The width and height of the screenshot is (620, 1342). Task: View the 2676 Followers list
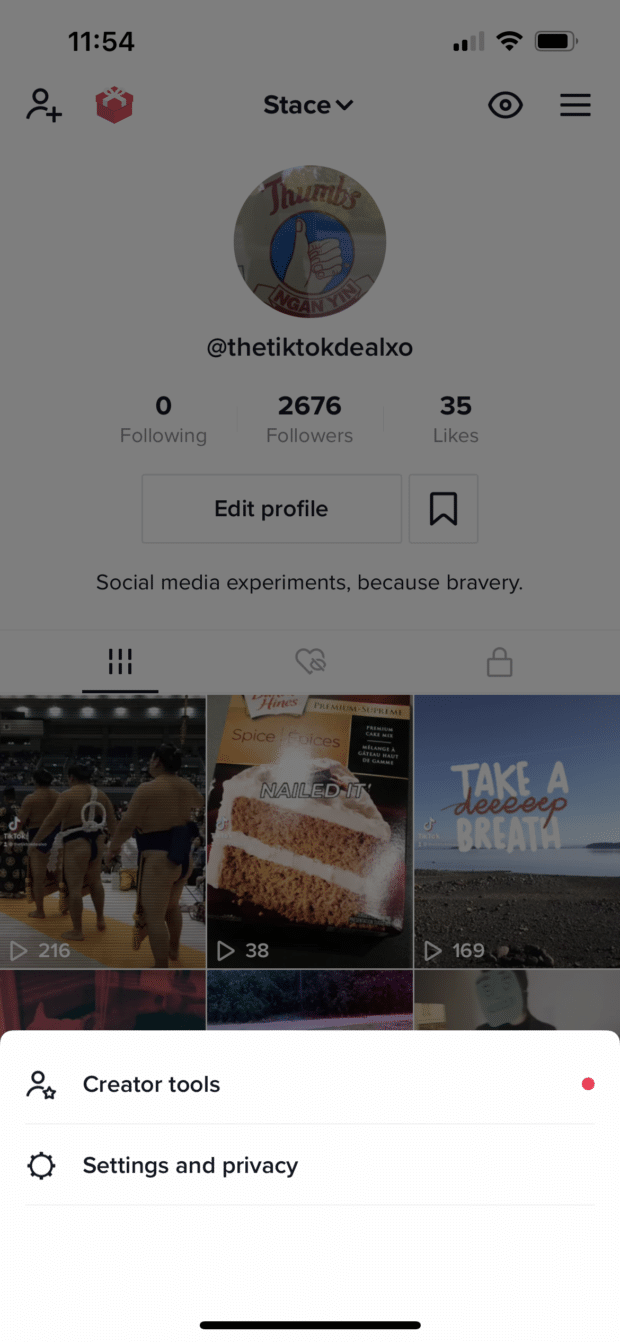click(x=309, y=419)
